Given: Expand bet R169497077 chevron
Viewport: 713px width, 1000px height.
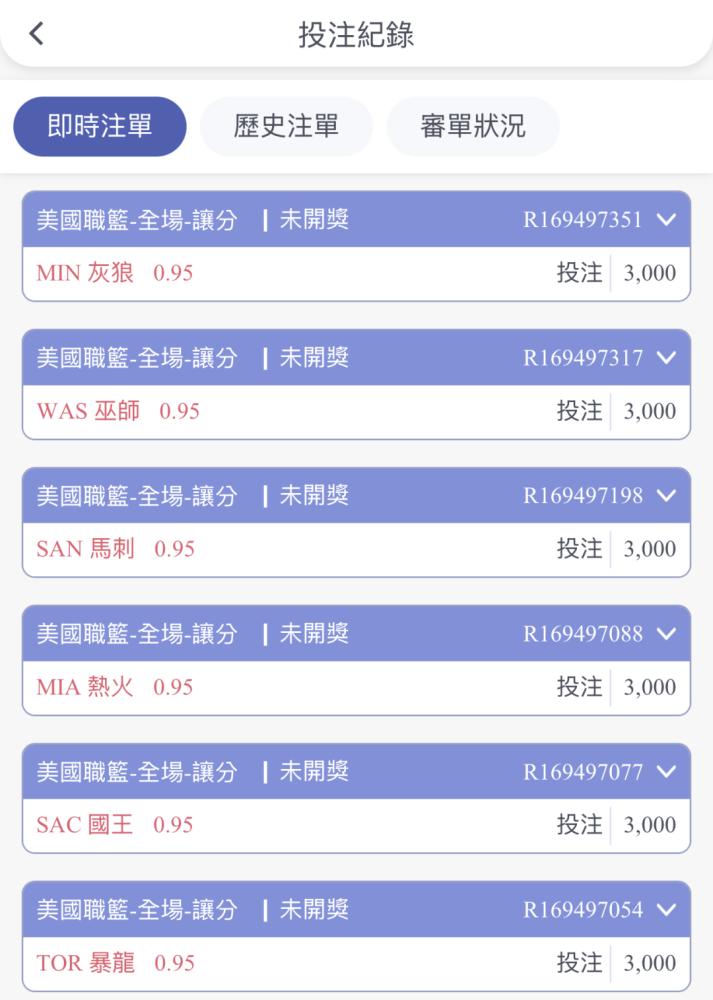Looking at the screenshot, I should coord(666,772).
